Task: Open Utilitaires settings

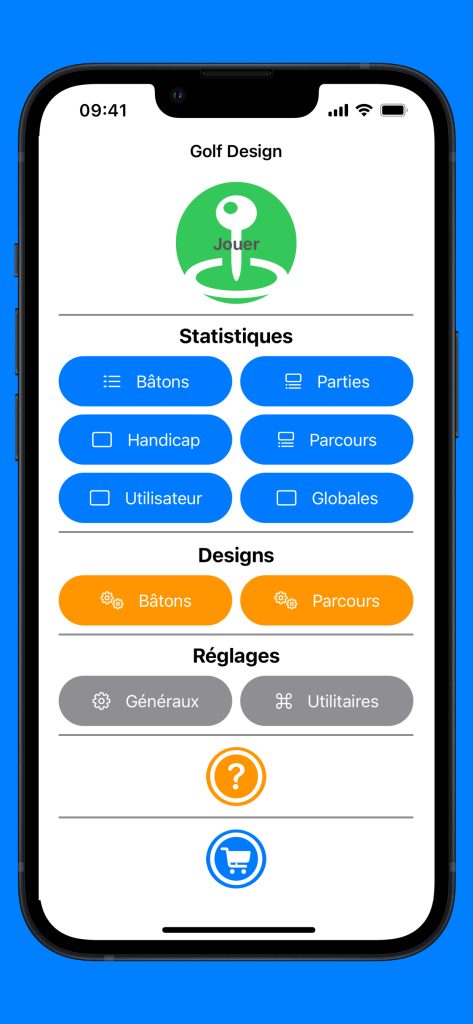Action: (x=327, y=701)
